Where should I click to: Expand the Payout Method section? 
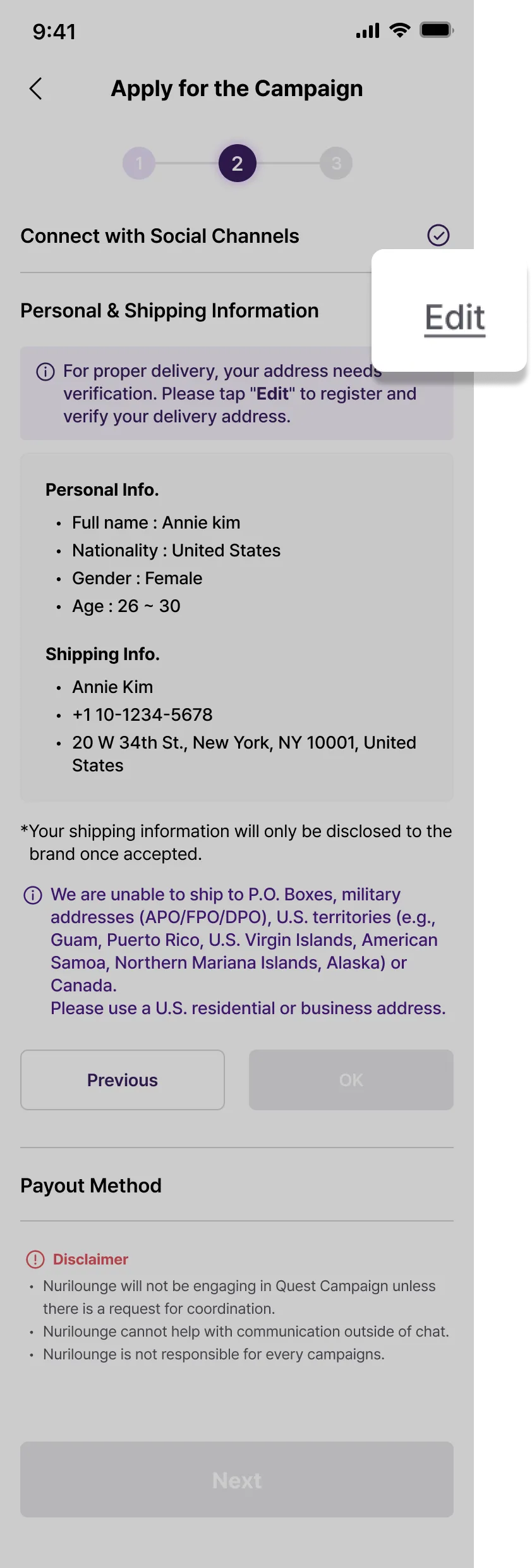tap(236, 1185)
